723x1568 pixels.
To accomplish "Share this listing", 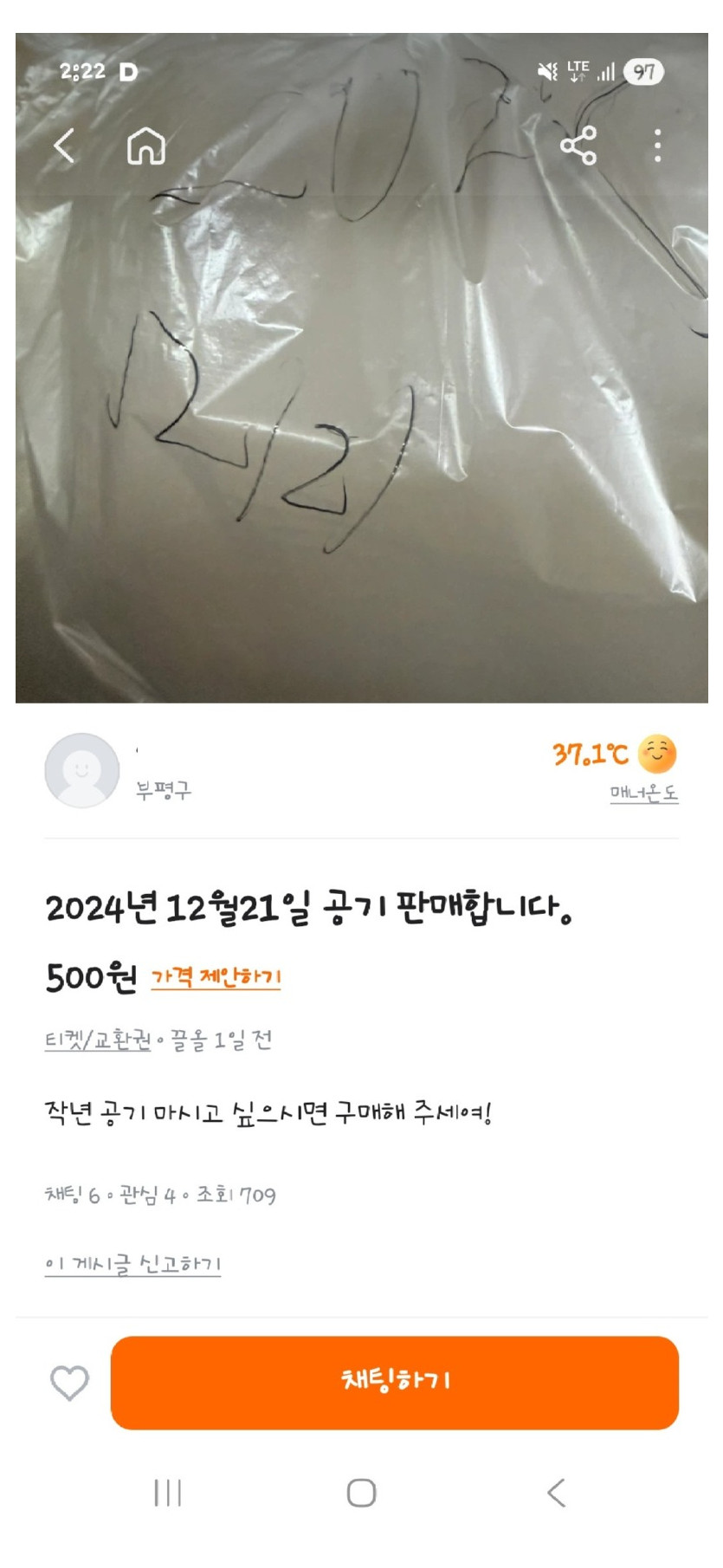I will point(578,146).
